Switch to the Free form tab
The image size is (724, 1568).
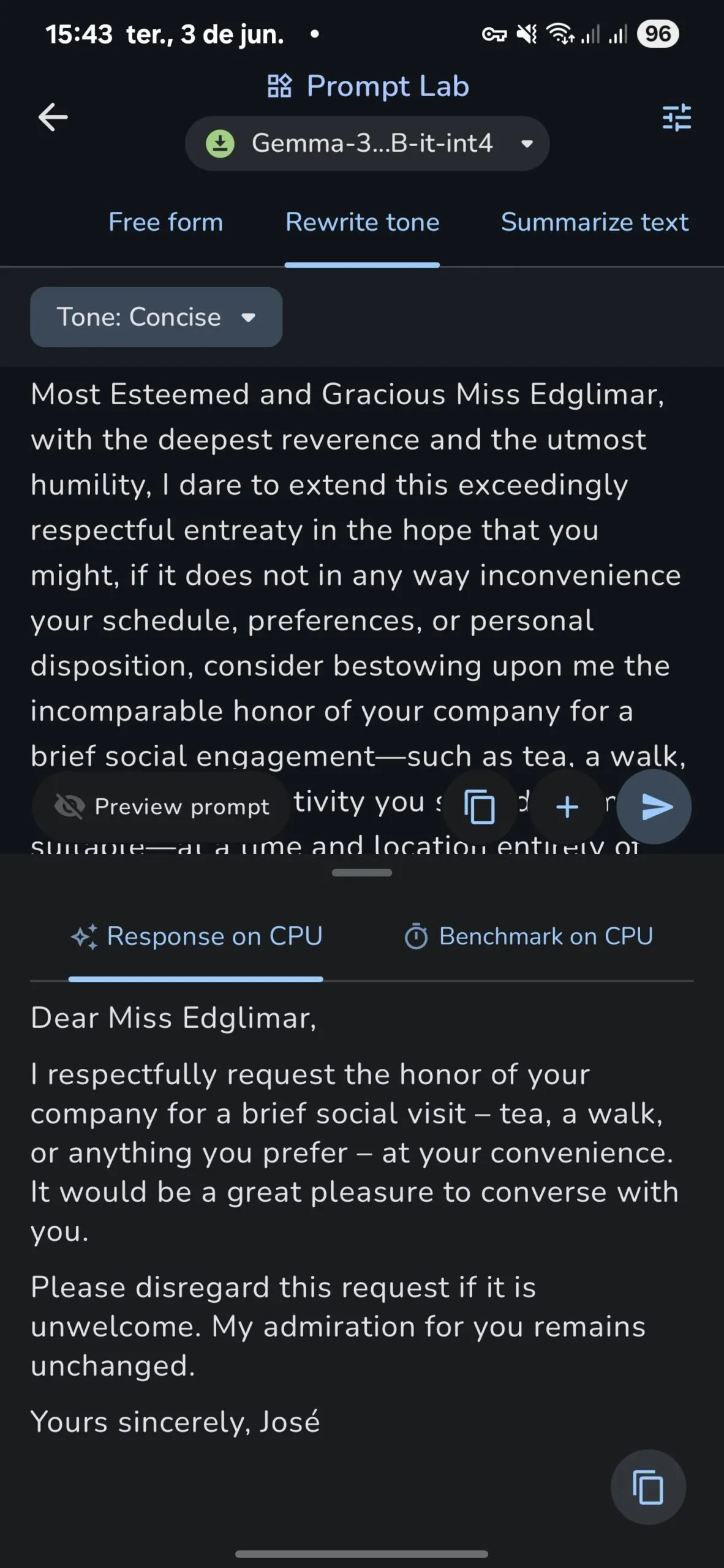[165, 222]
